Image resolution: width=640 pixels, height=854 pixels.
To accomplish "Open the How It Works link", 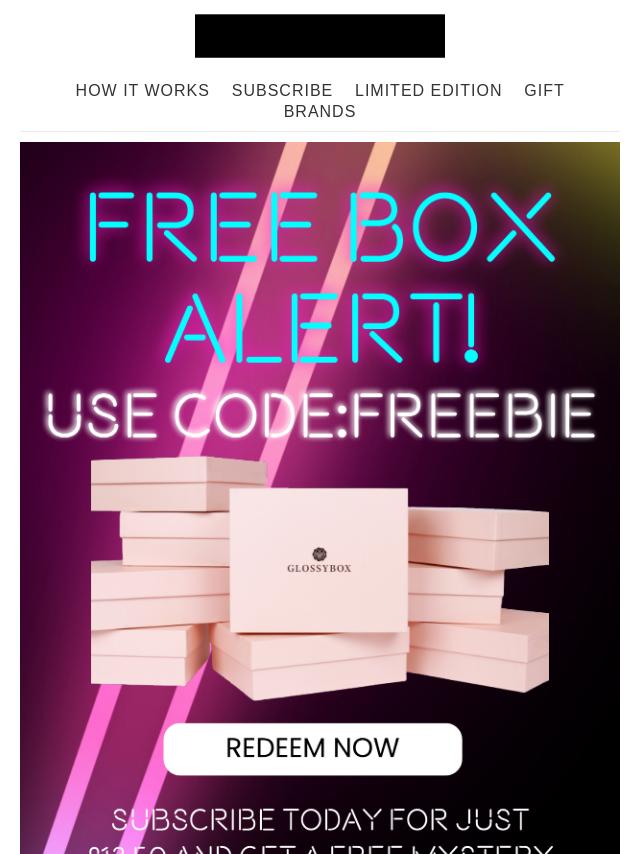I will (142, 90).
